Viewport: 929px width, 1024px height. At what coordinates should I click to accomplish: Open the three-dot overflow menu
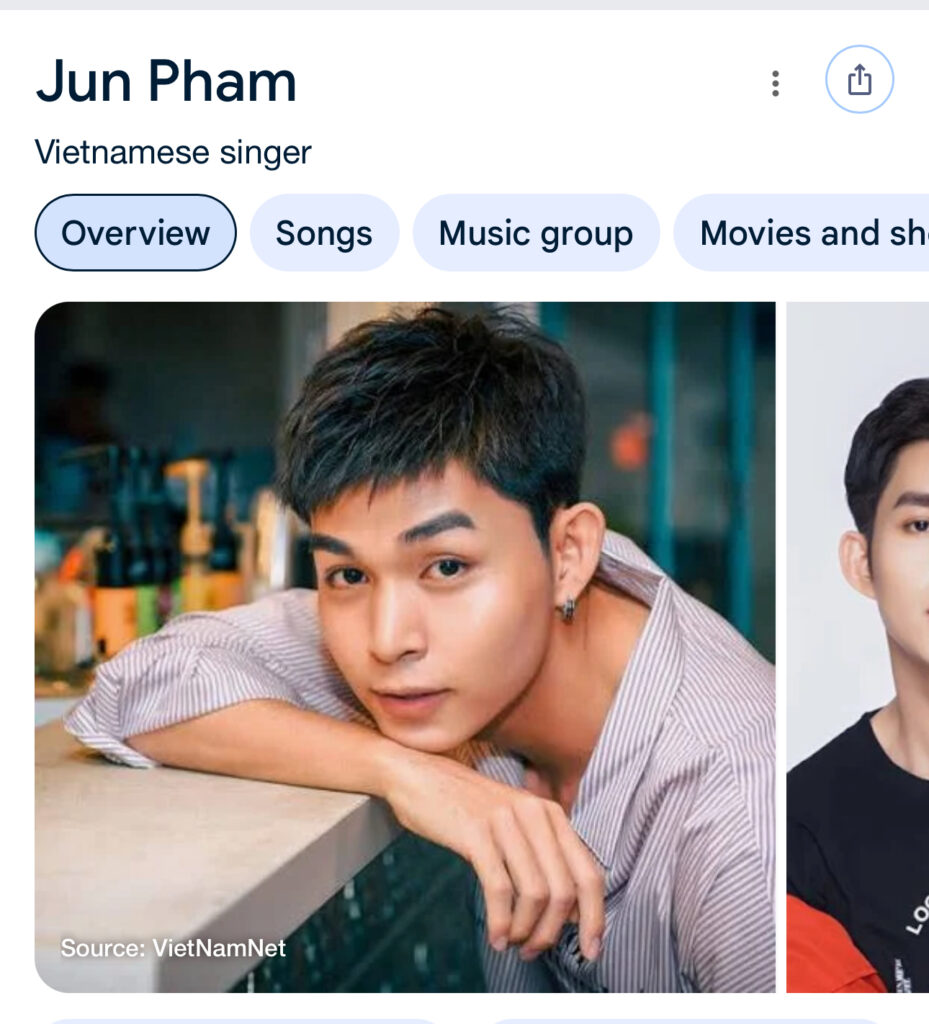[x=775, y=84]
